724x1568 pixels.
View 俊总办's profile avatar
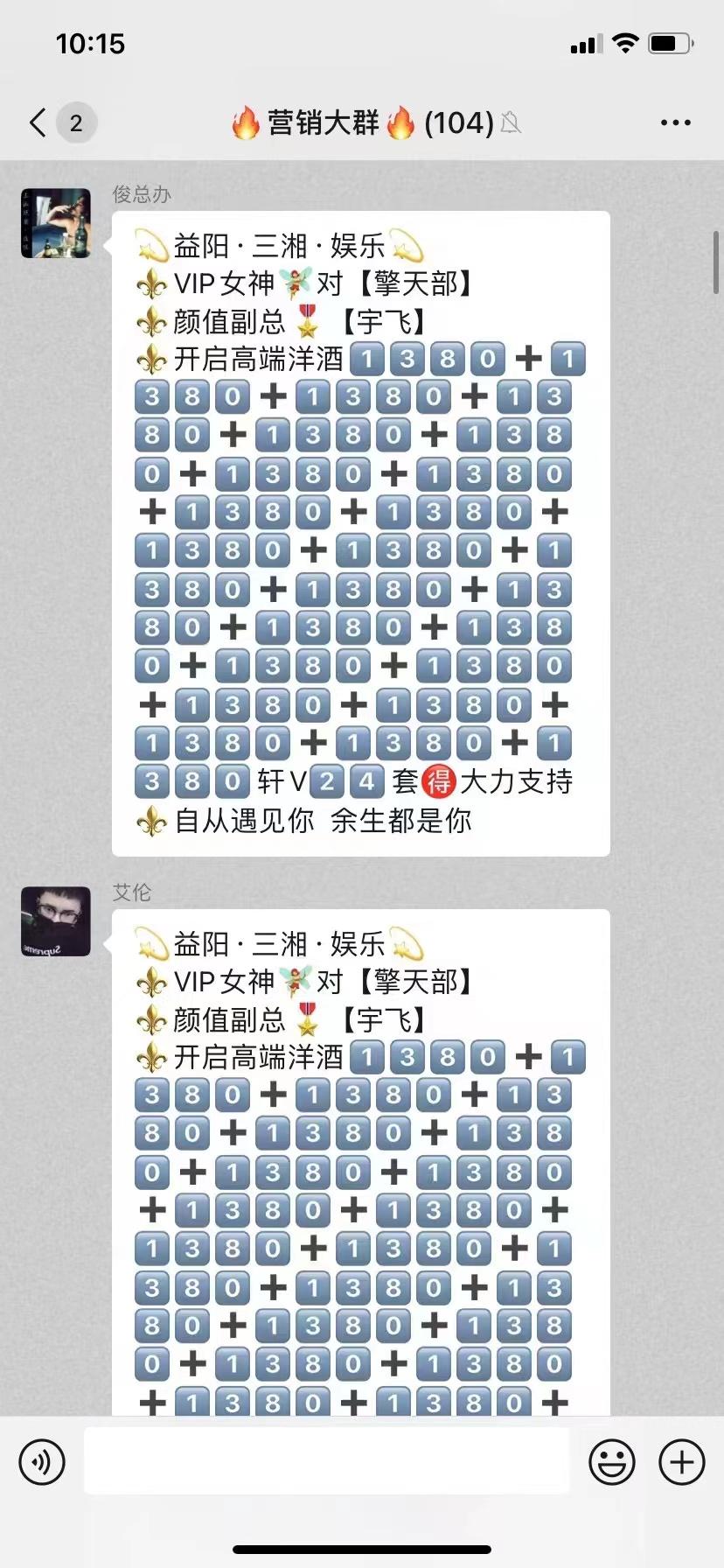point(56,223)
